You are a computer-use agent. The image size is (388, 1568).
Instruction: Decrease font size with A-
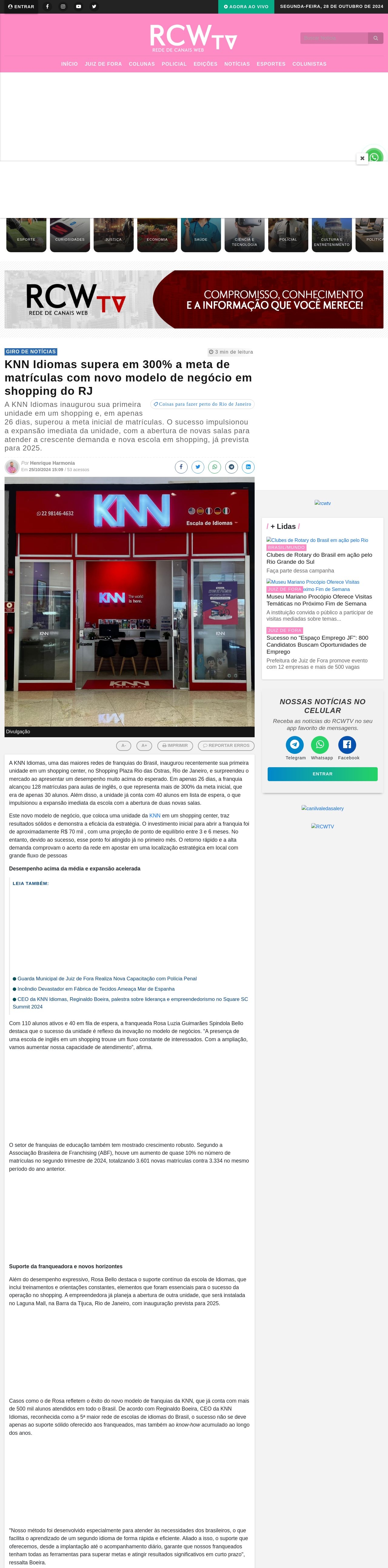point(124,746)
